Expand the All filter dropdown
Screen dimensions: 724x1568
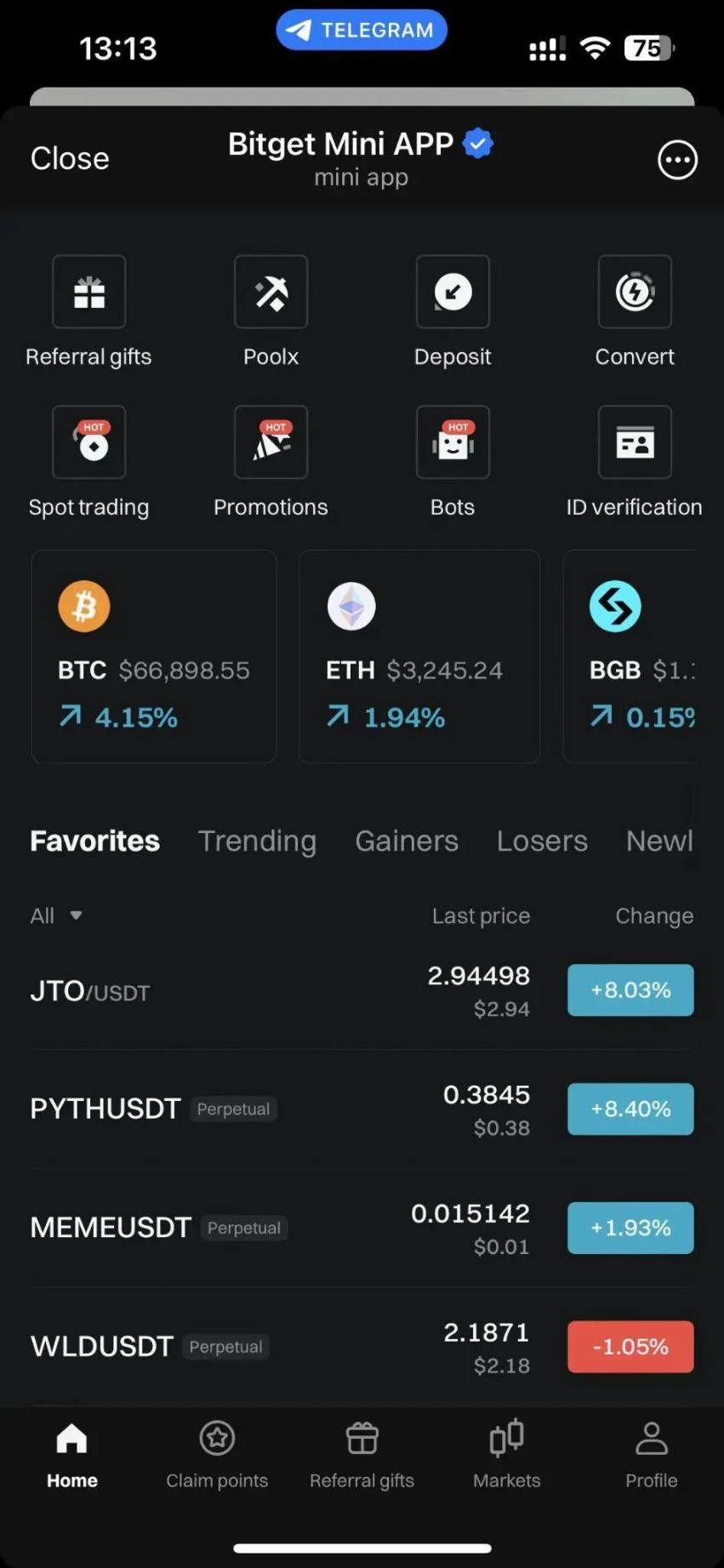coord(56,915)
